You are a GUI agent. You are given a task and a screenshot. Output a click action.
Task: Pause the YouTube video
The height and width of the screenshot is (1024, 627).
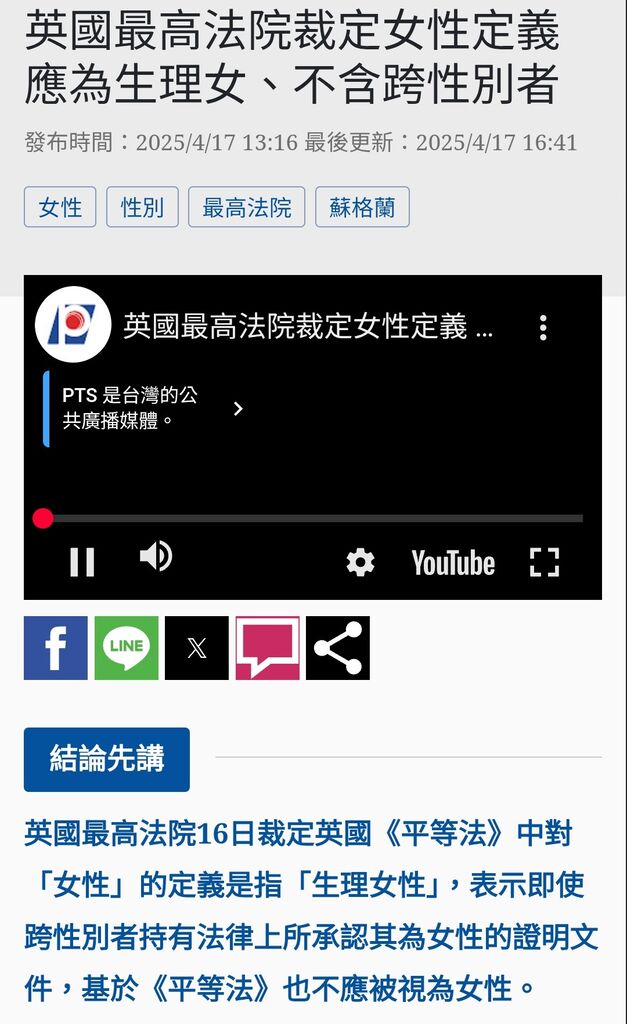click(82, 562)
